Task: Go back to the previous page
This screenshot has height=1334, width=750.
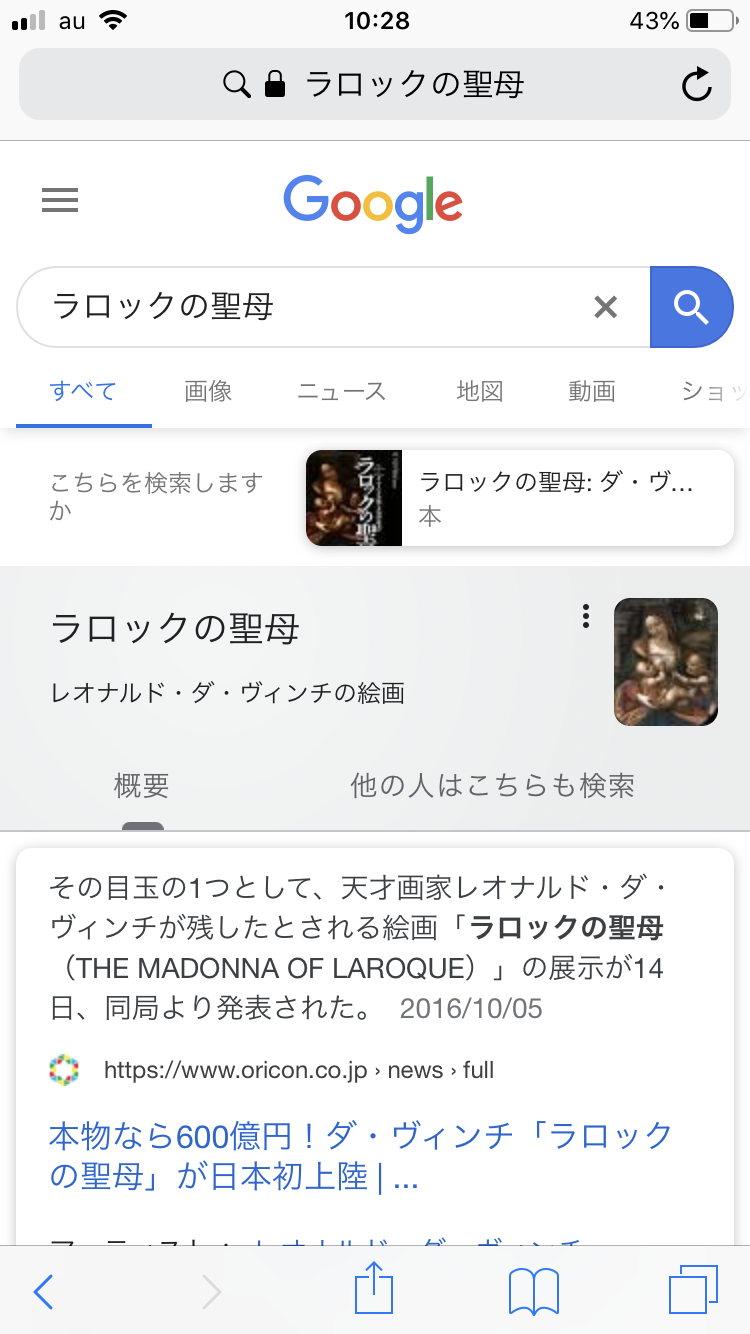Action: click(x=43, y=1292)
